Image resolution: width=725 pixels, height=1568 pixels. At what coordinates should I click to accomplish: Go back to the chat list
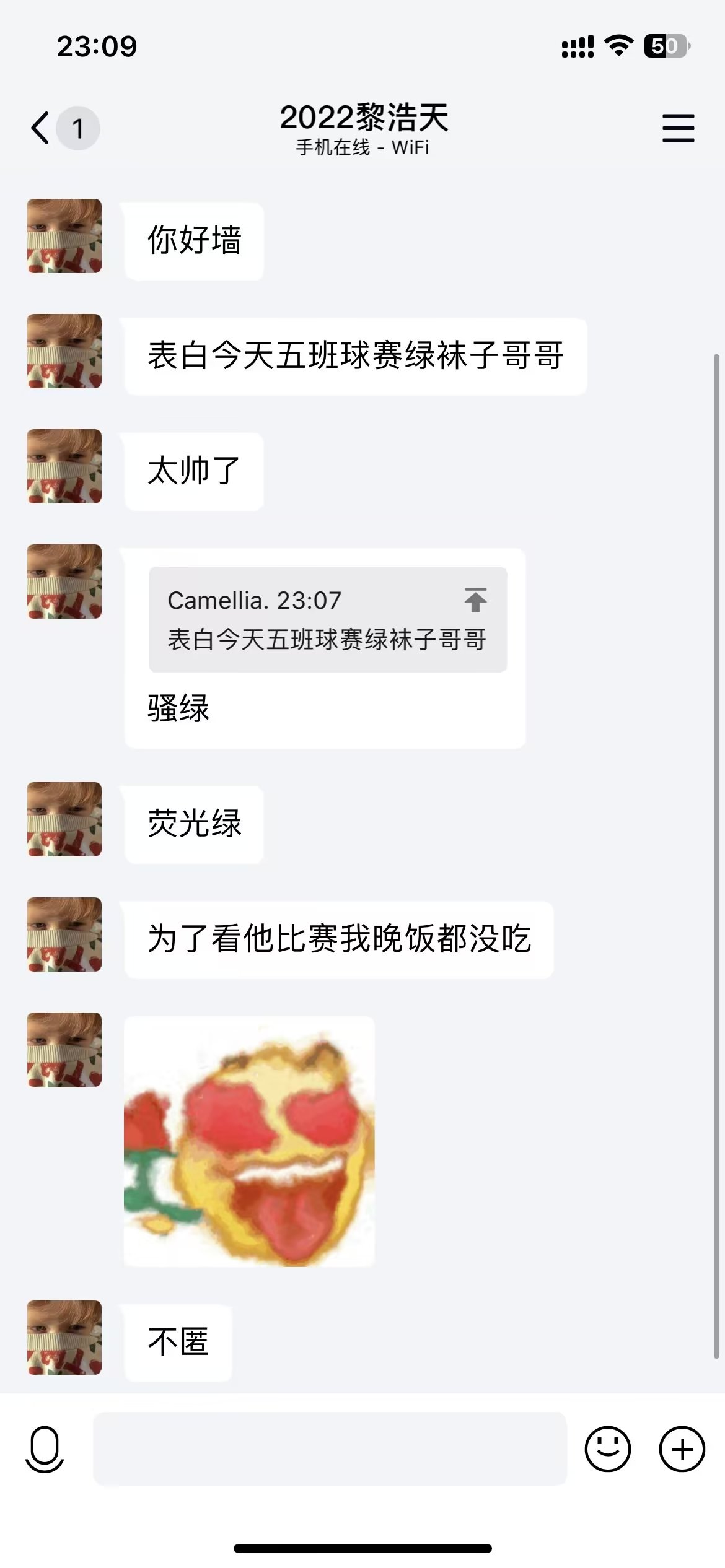click(x=41, y=128)
